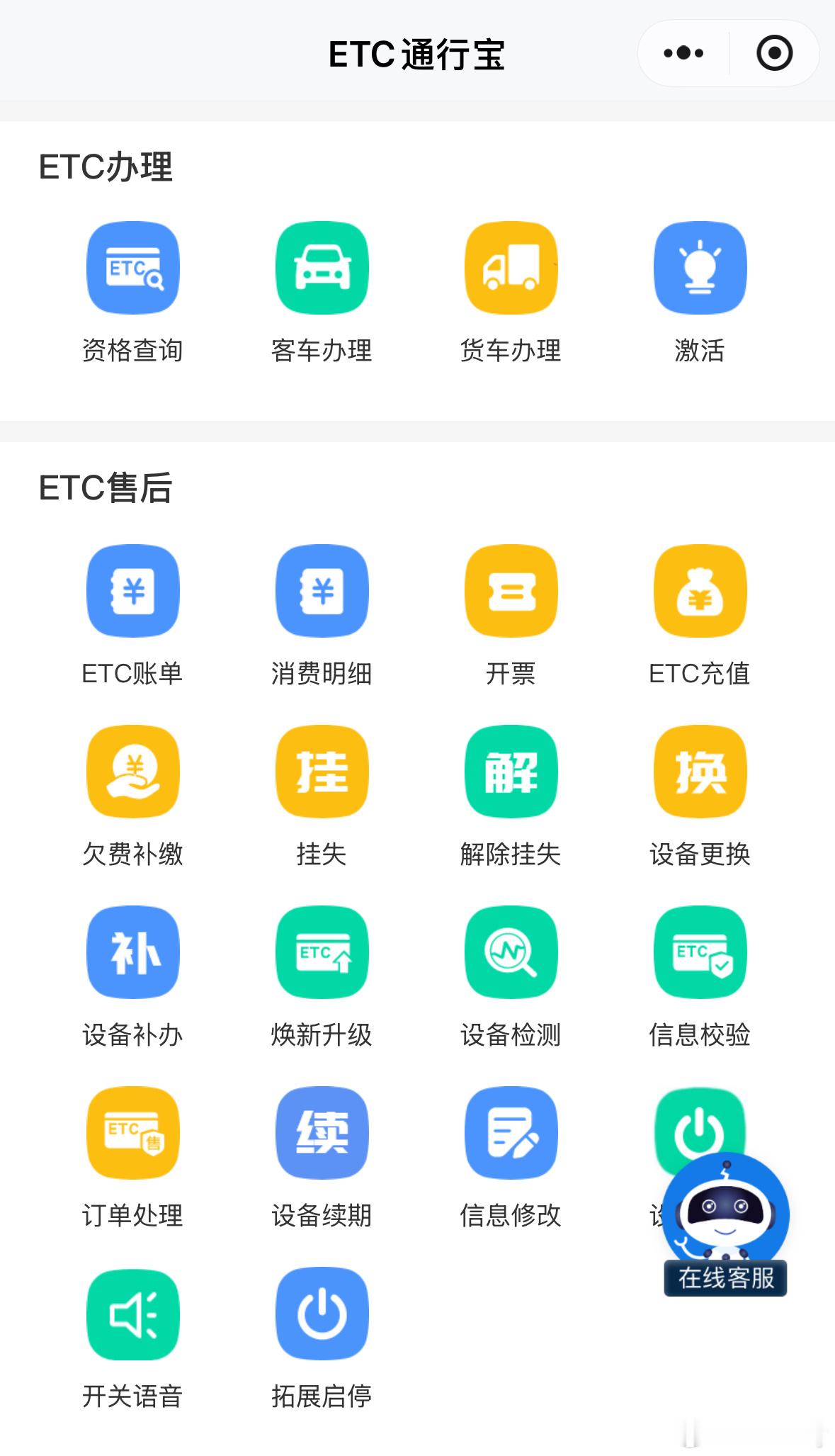Start 客车办理 passenger car application
This screenshot has height=1456, width=835.
[x=322, y=268]
